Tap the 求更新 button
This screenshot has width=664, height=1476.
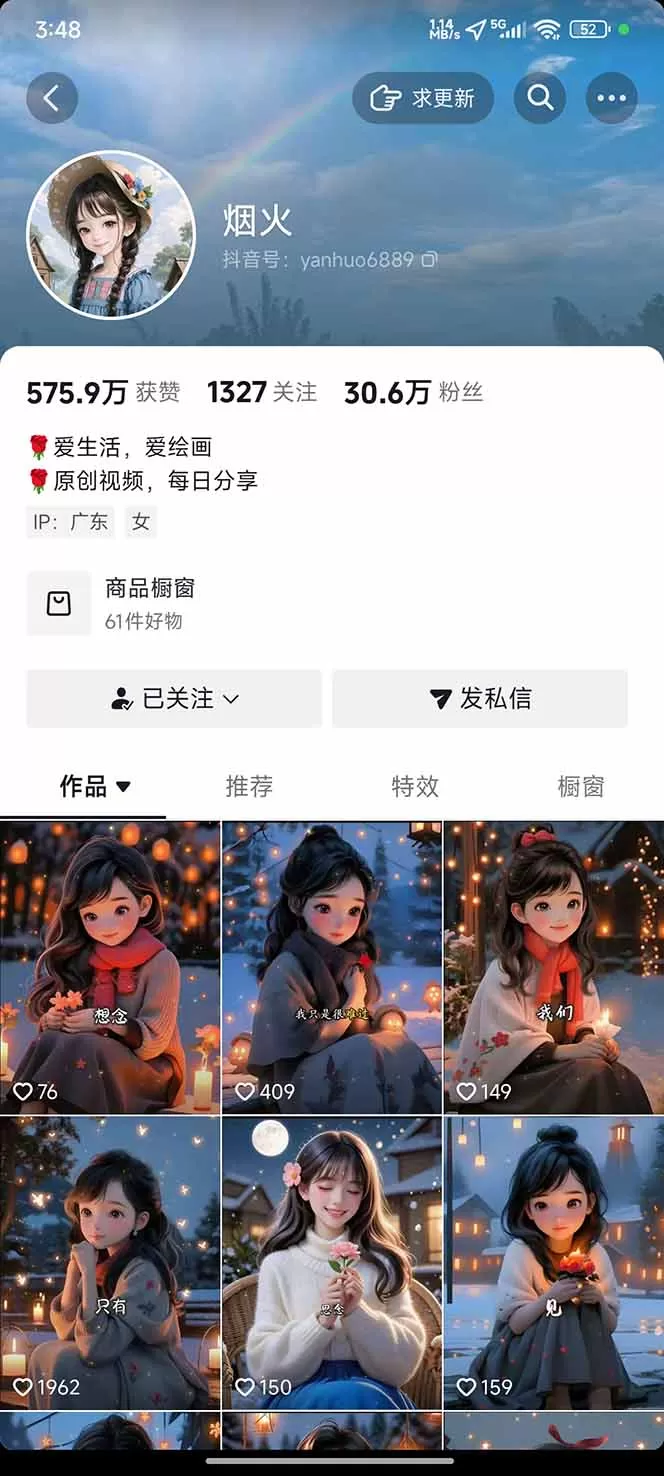[x=422, y=98]
